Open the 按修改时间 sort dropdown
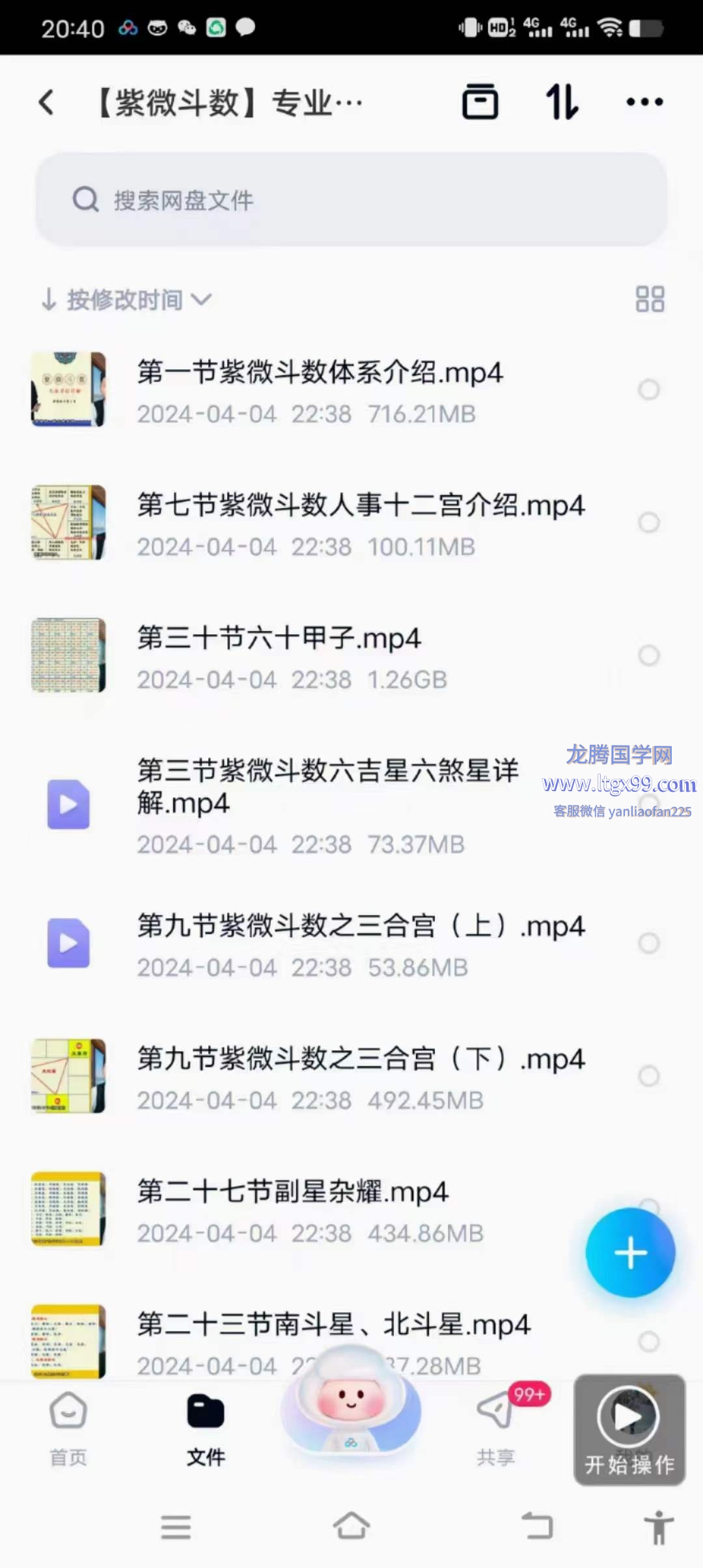 126,300
